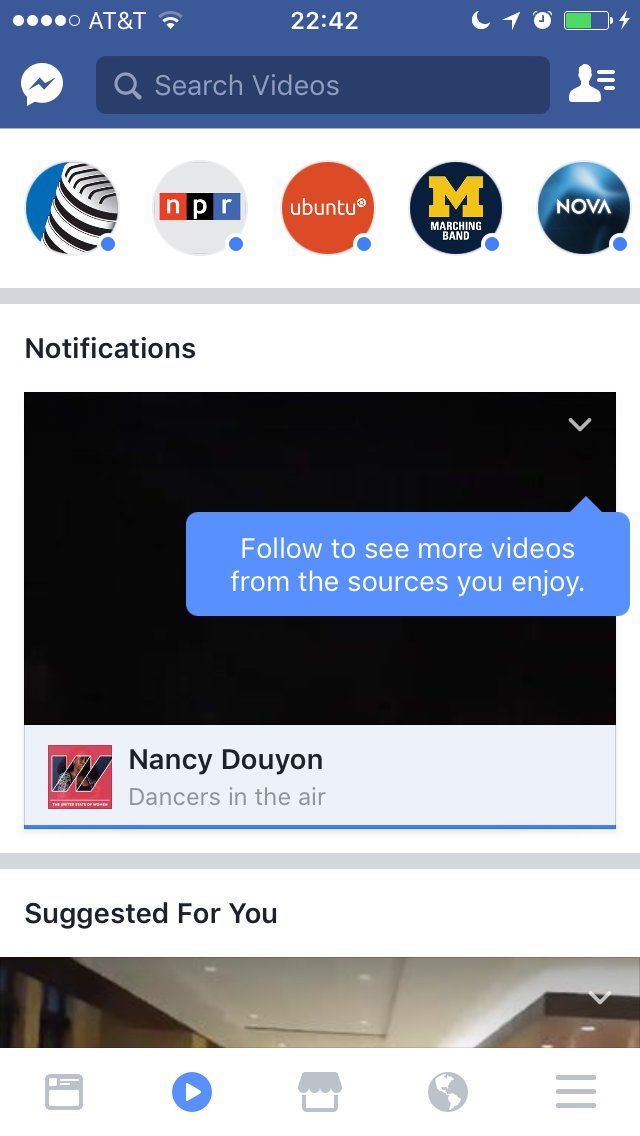The image size is (640, 1136).
Task: Open the friends list icon
Action: [x=592, y=84]
